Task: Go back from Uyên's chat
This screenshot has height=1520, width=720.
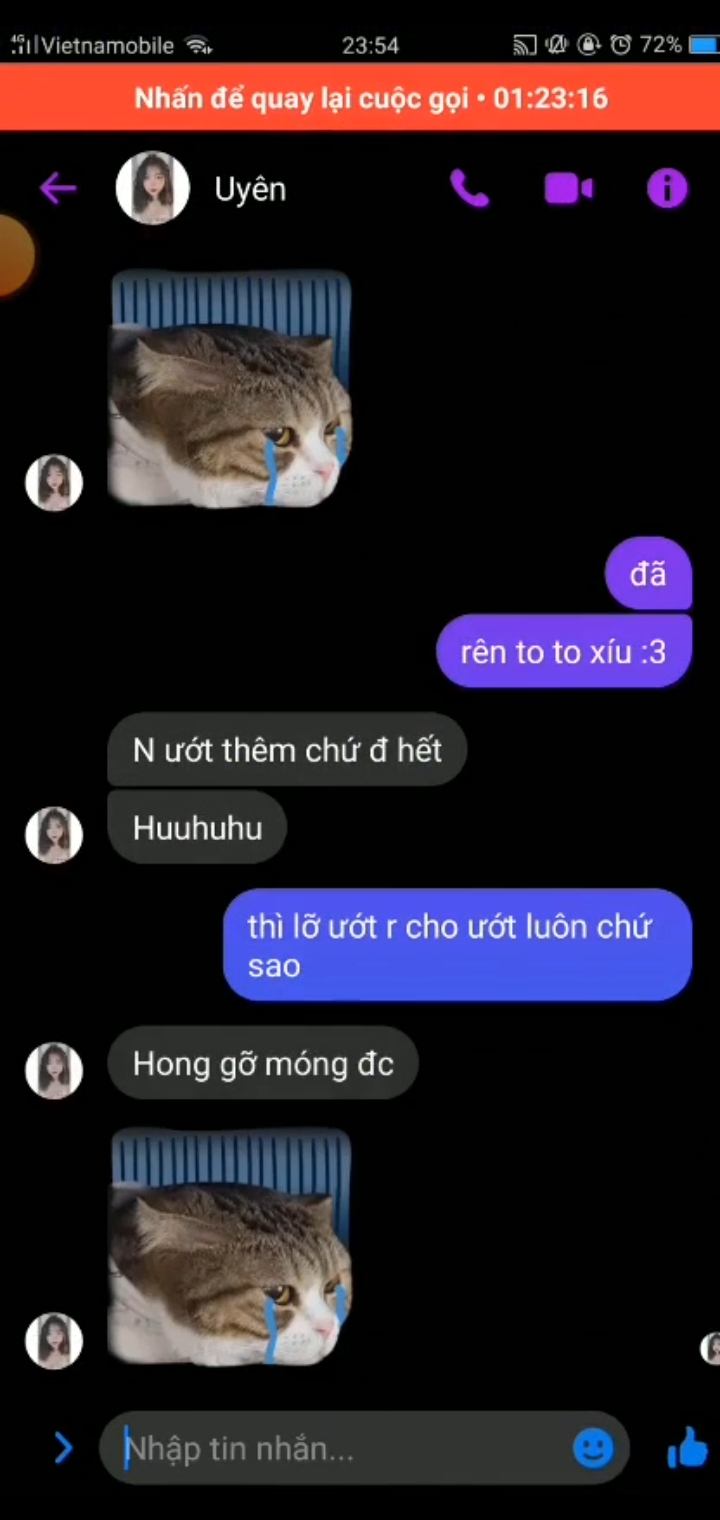Action: (58, 188)
